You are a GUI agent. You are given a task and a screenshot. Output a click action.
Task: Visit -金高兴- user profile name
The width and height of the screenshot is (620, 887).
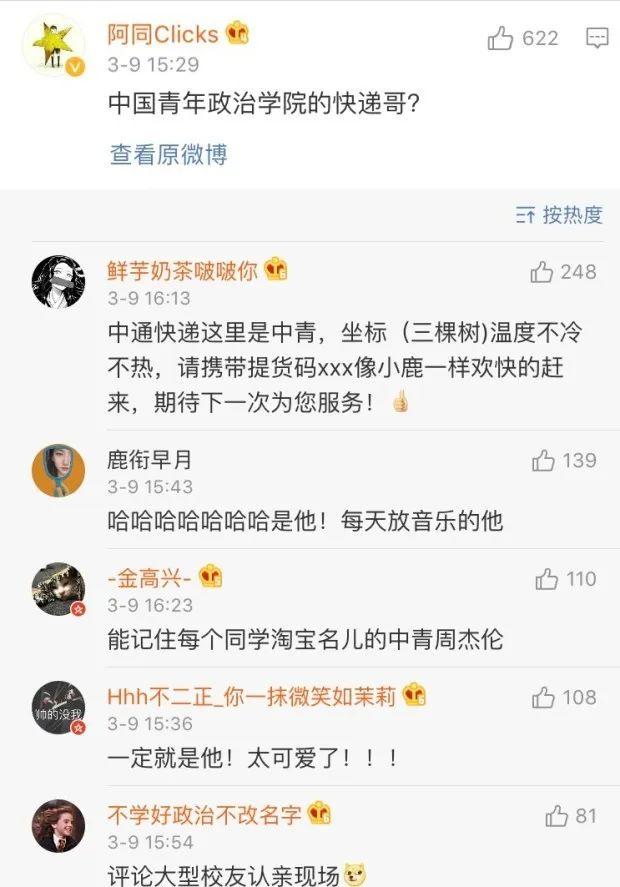tap(149, 578)
